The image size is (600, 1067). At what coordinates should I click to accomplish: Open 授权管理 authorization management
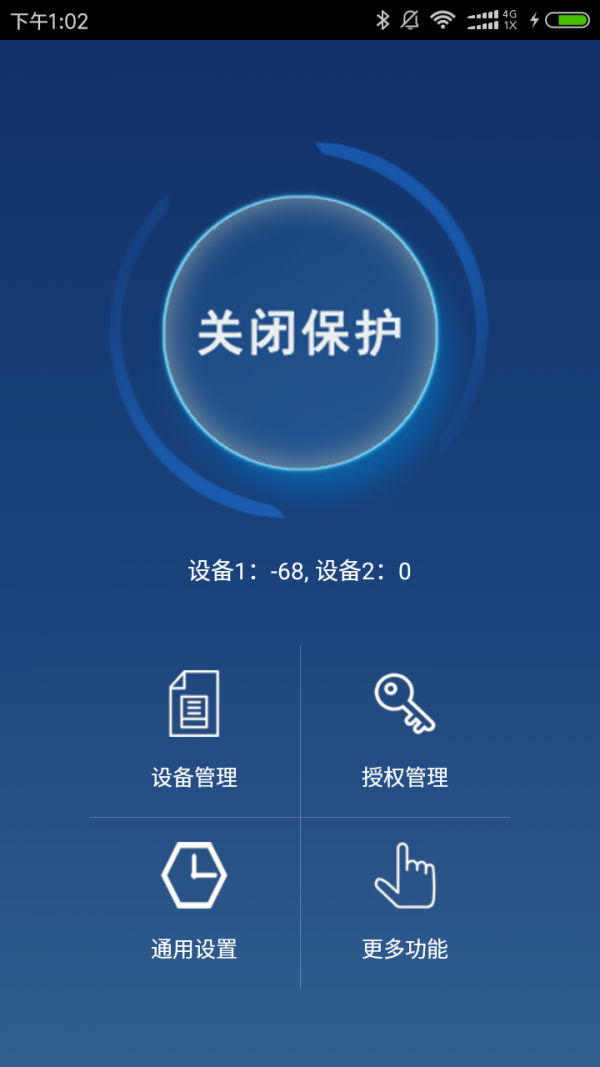tap(405, 730)
